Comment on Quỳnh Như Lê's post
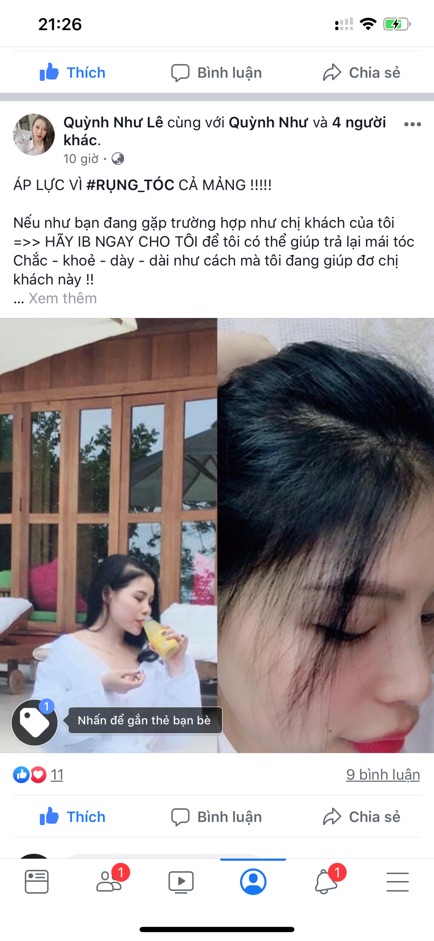Screen dimensions: 434x941 (216, 817)
